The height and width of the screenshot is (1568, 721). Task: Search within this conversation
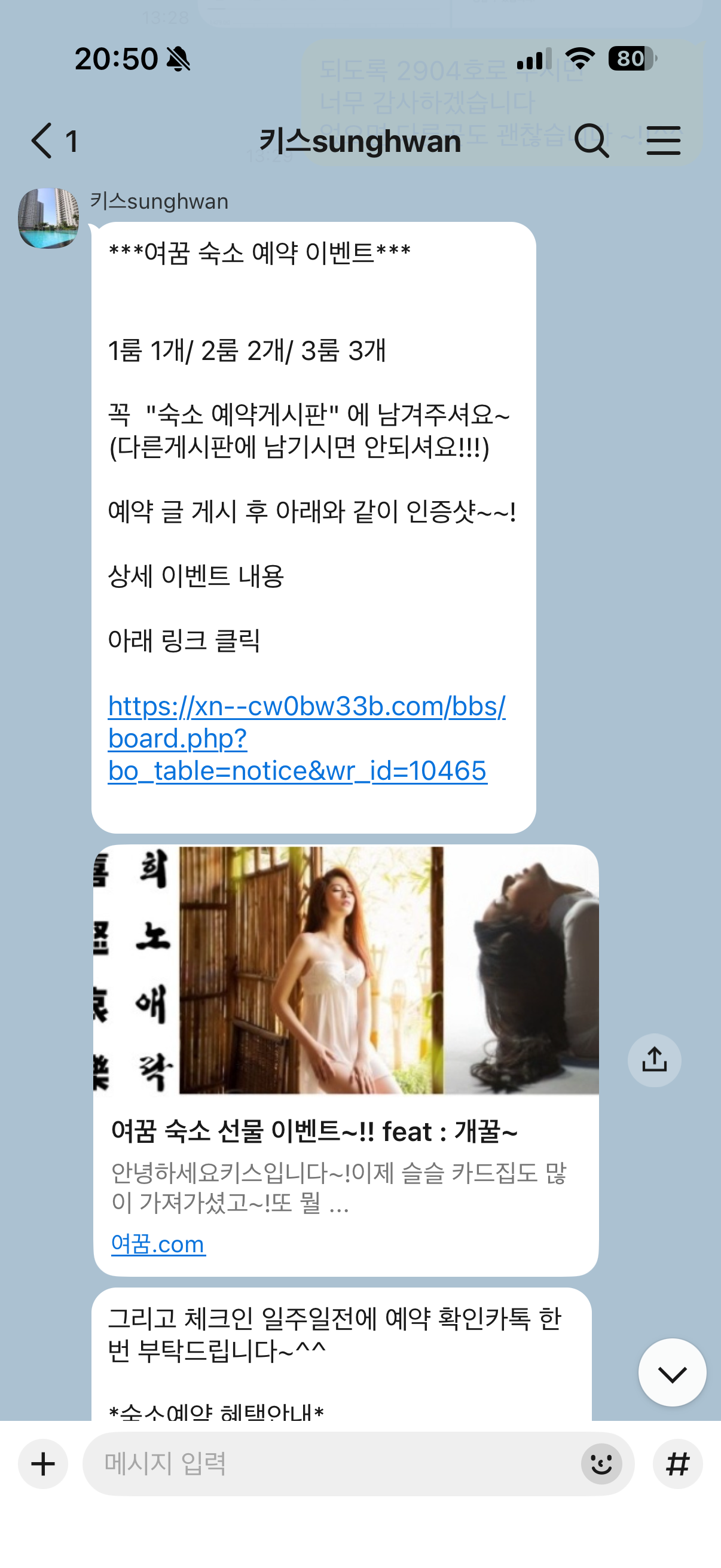coord(591,141)
